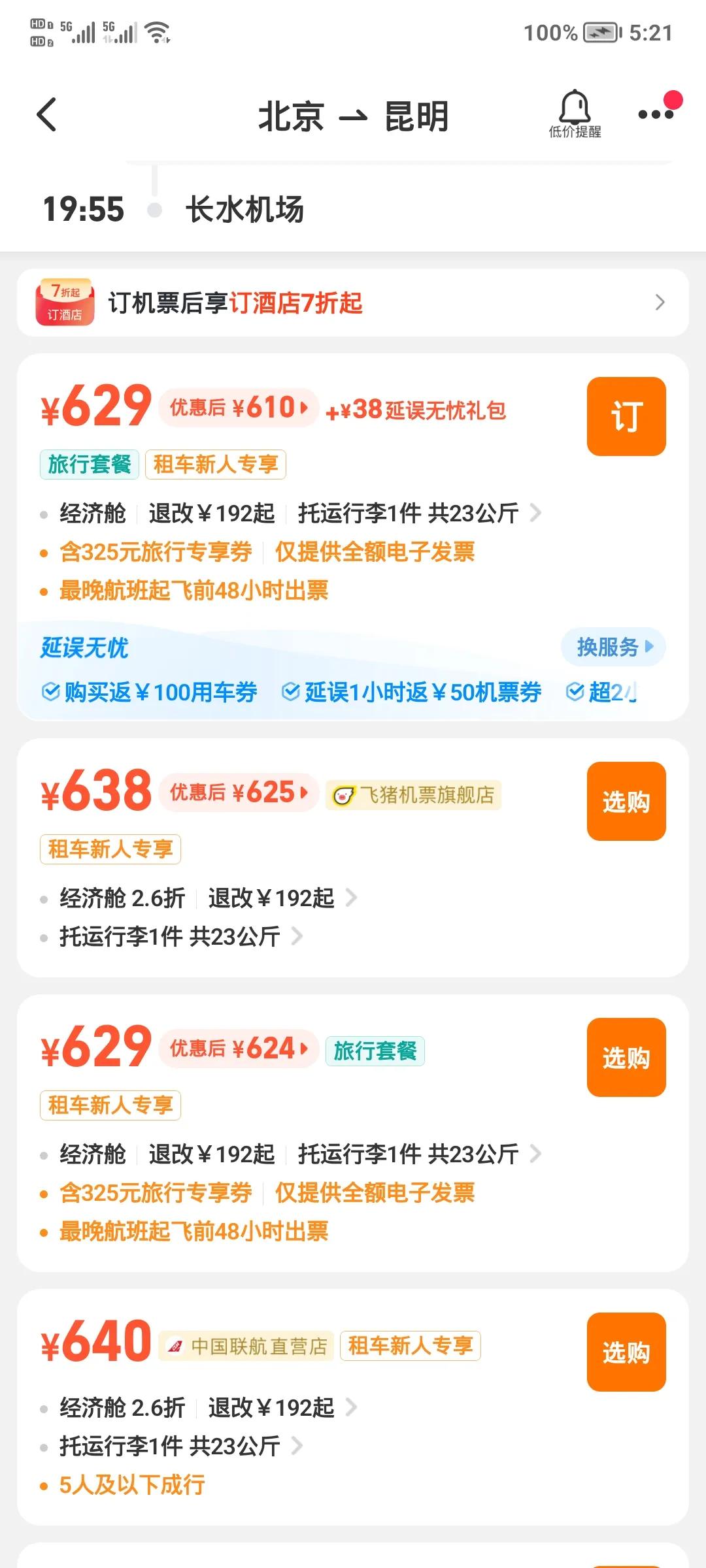The height and width of the screenshot is (1568, 706).
Task: Open the 低价提醒 price alert bell
Action: (574, 111)
